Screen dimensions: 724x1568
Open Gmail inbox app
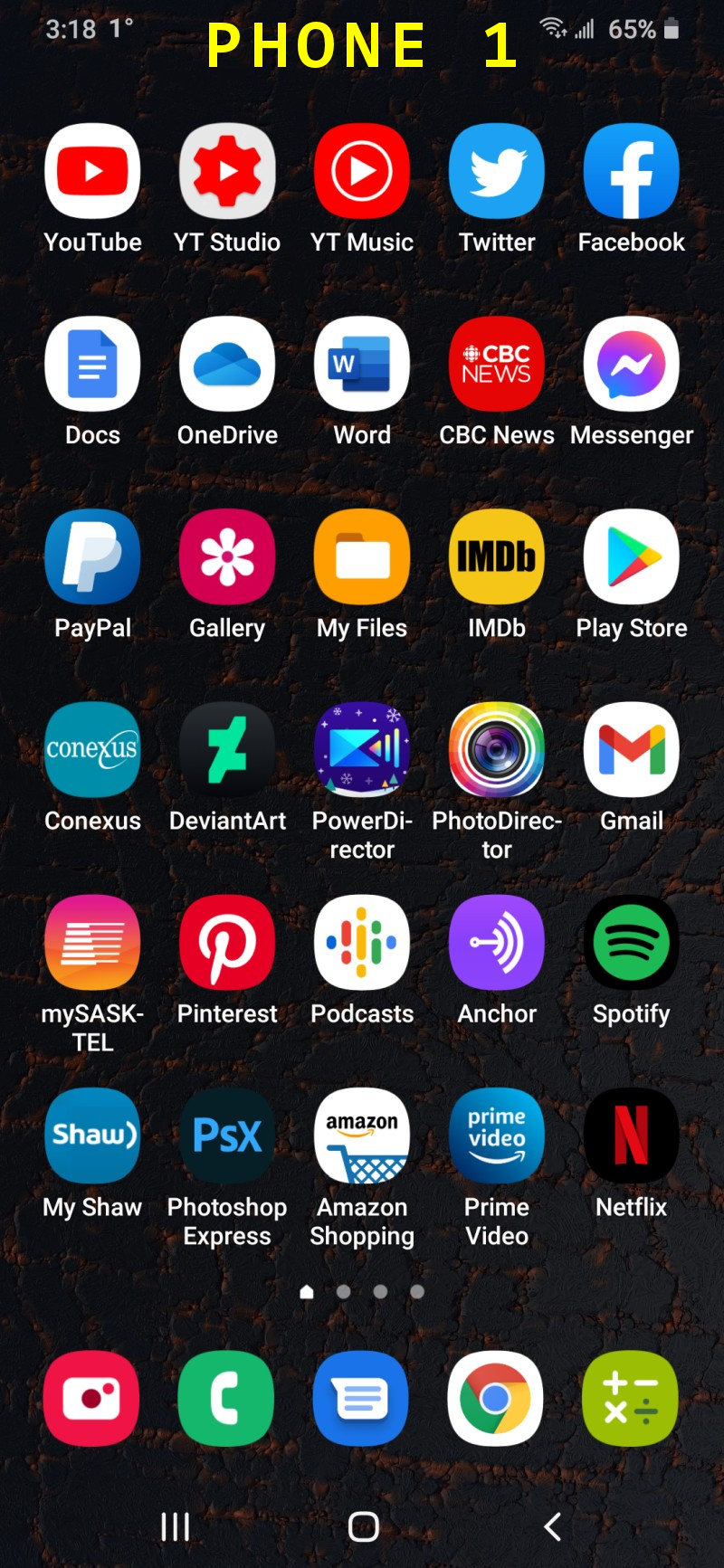(x=632, y=749)
